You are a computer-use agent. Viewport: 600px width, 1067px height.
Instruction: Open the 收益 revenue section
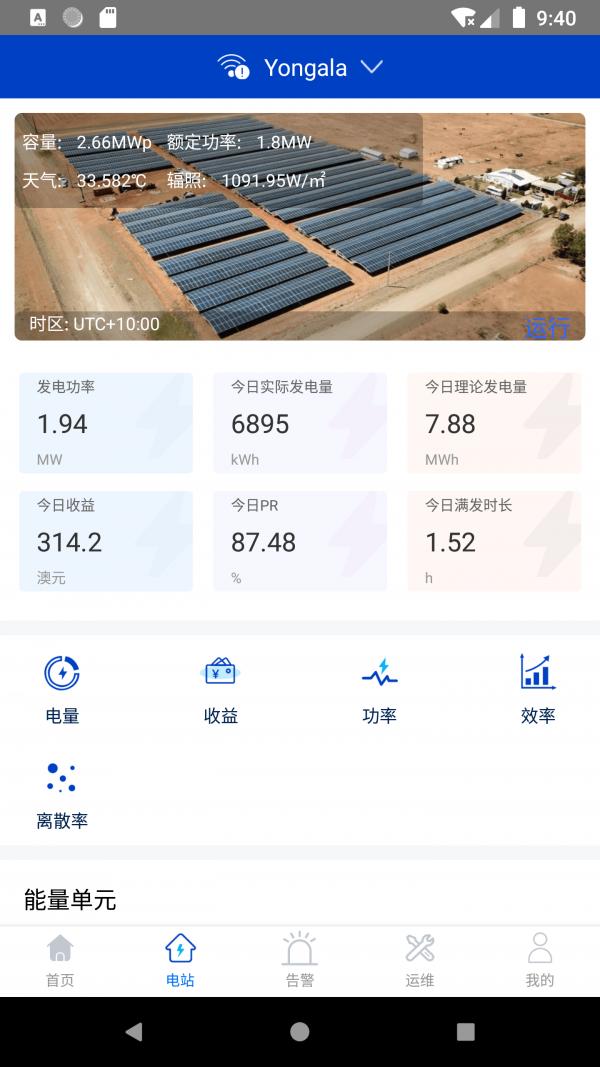pos(220,689)
